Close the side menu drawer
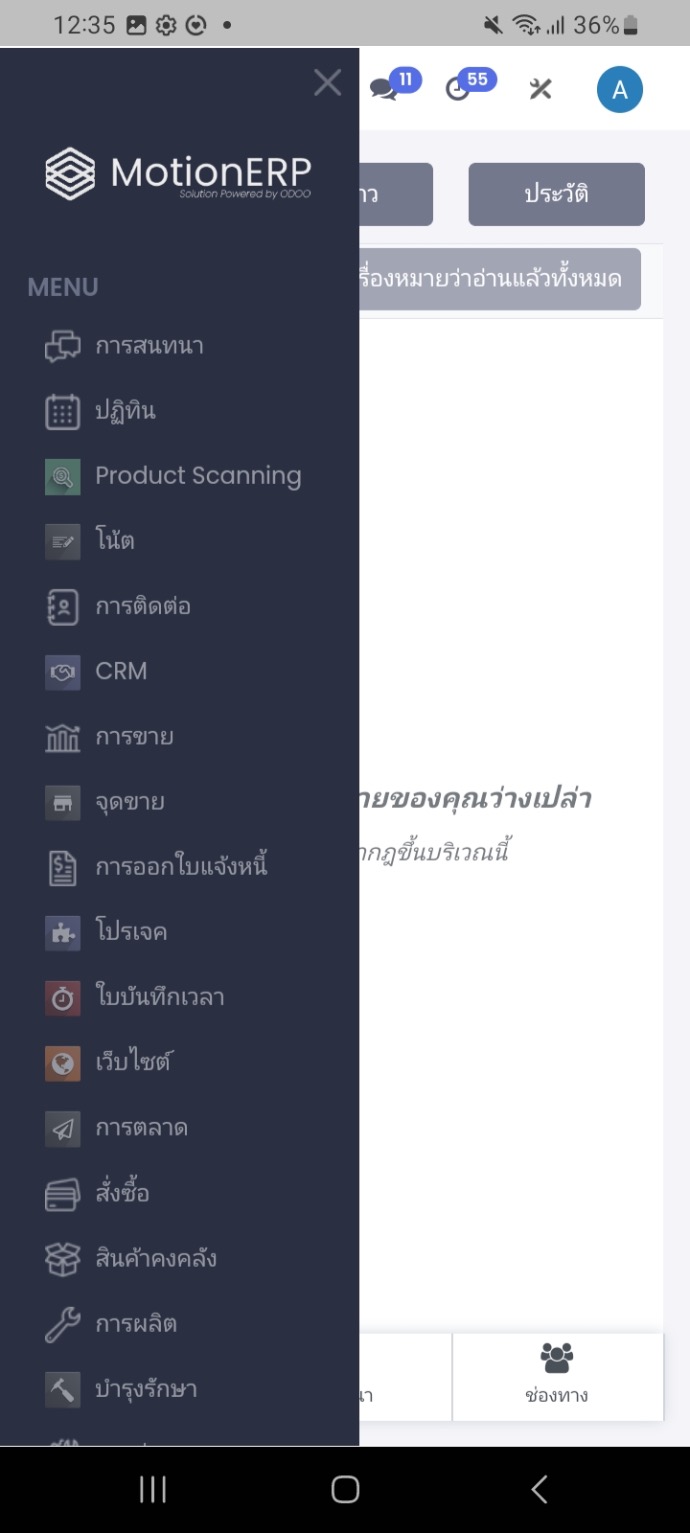Viewport: 690px width, 1533px height. point(327,83)
